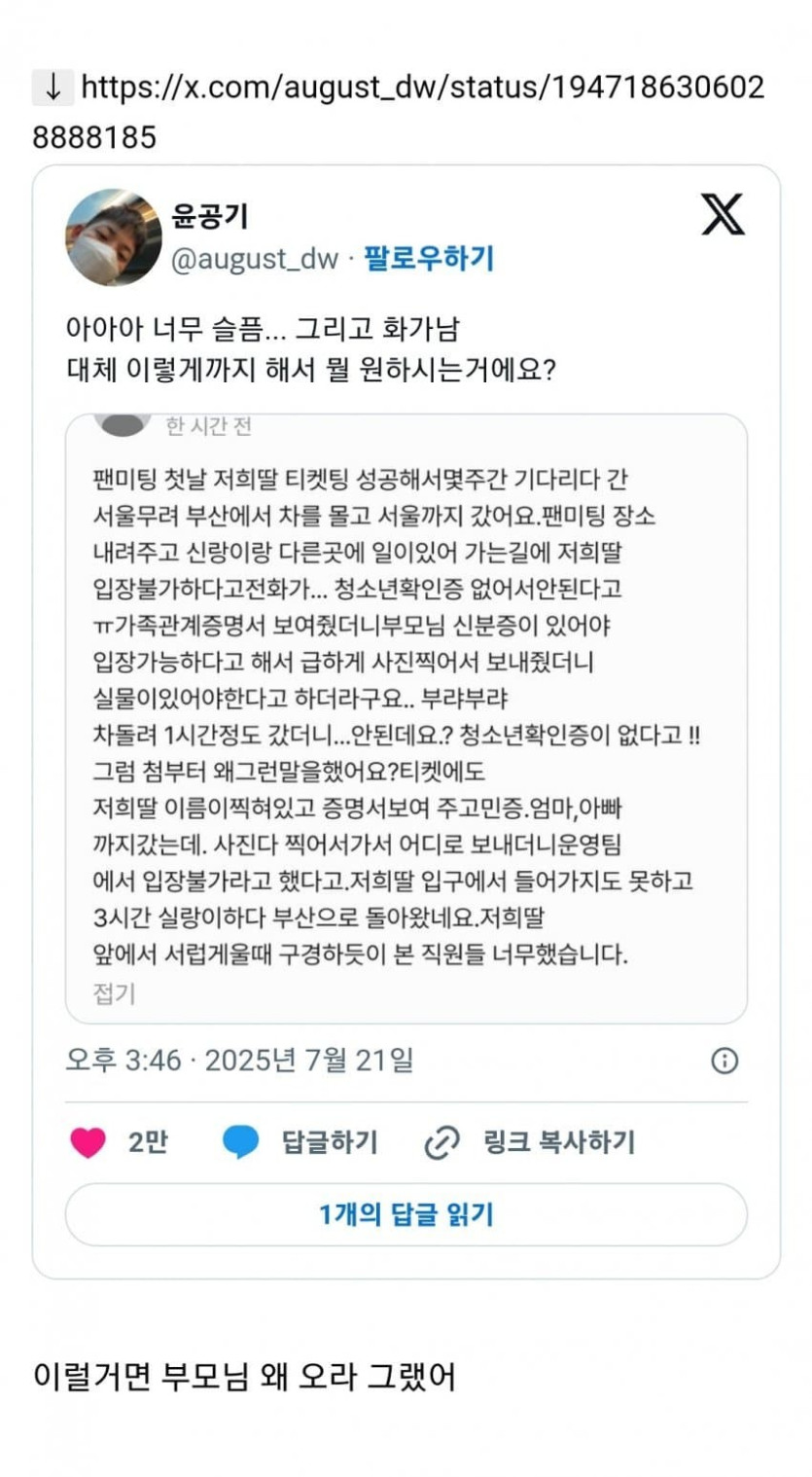Tap 팔로우하기 to follow @august_dw
This screenshot has height=1477, width=812.
coord(429,259)
